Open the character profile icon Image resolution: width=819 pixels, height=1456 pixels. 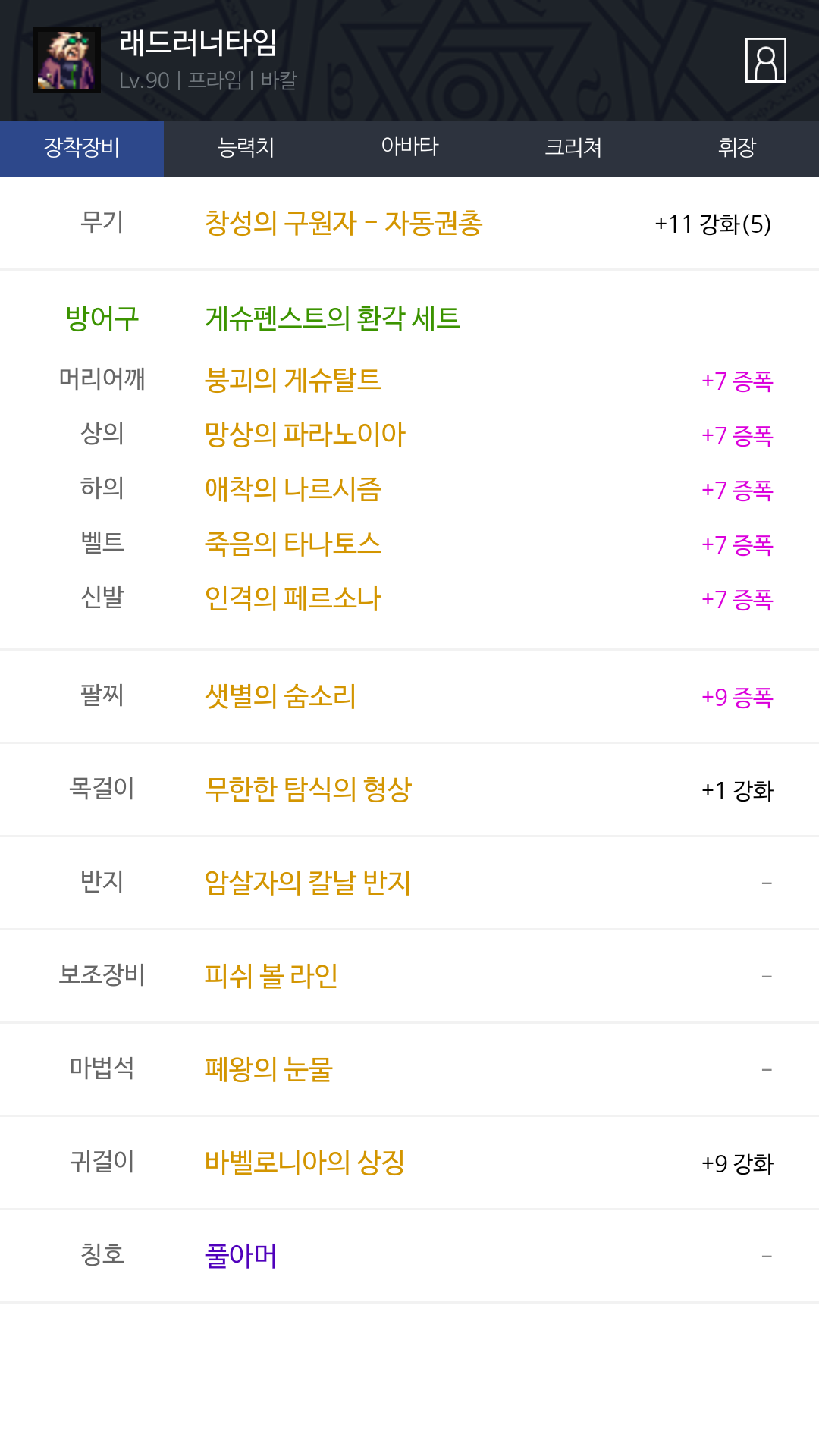(x=765, y=60)
